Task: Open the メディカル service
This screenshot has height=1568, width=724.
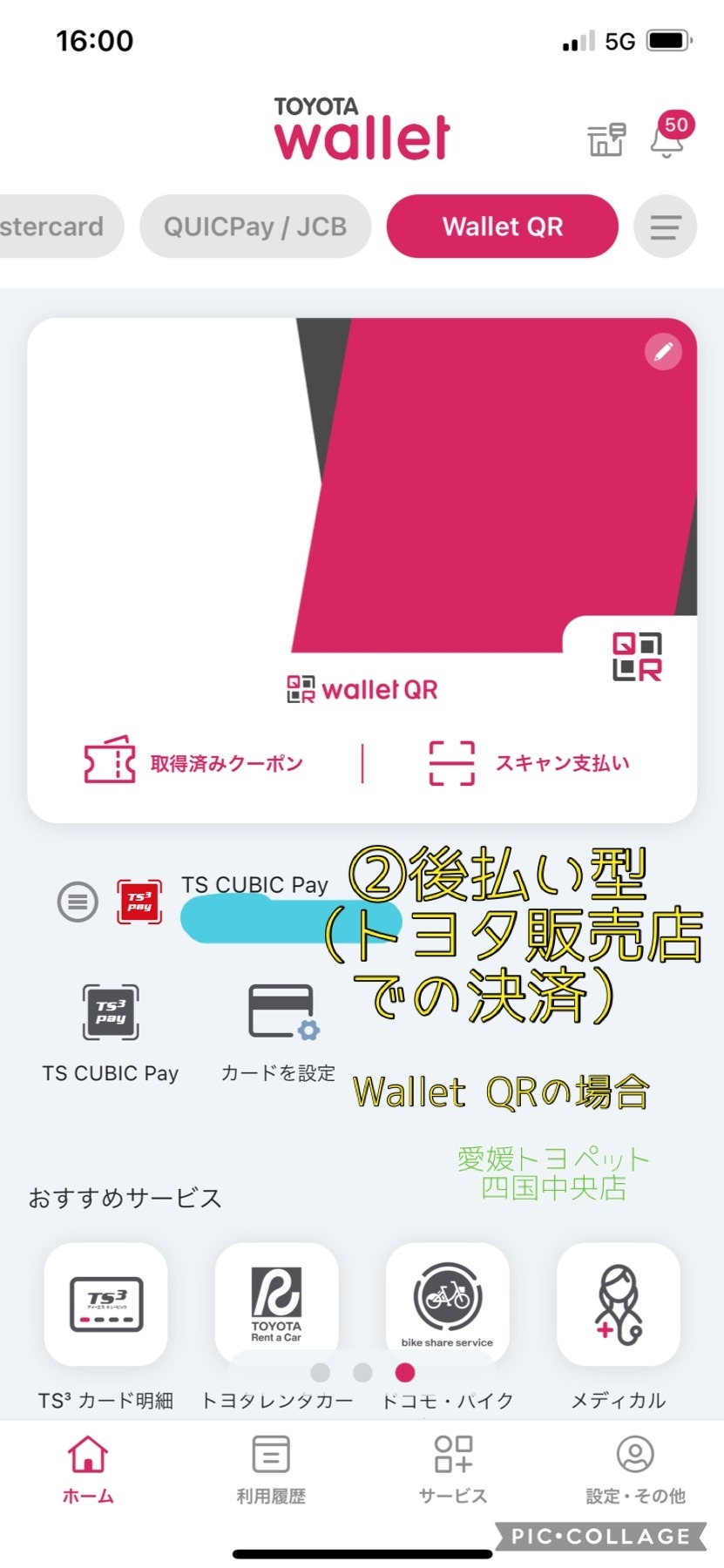Action: (x=618, y=1326)
